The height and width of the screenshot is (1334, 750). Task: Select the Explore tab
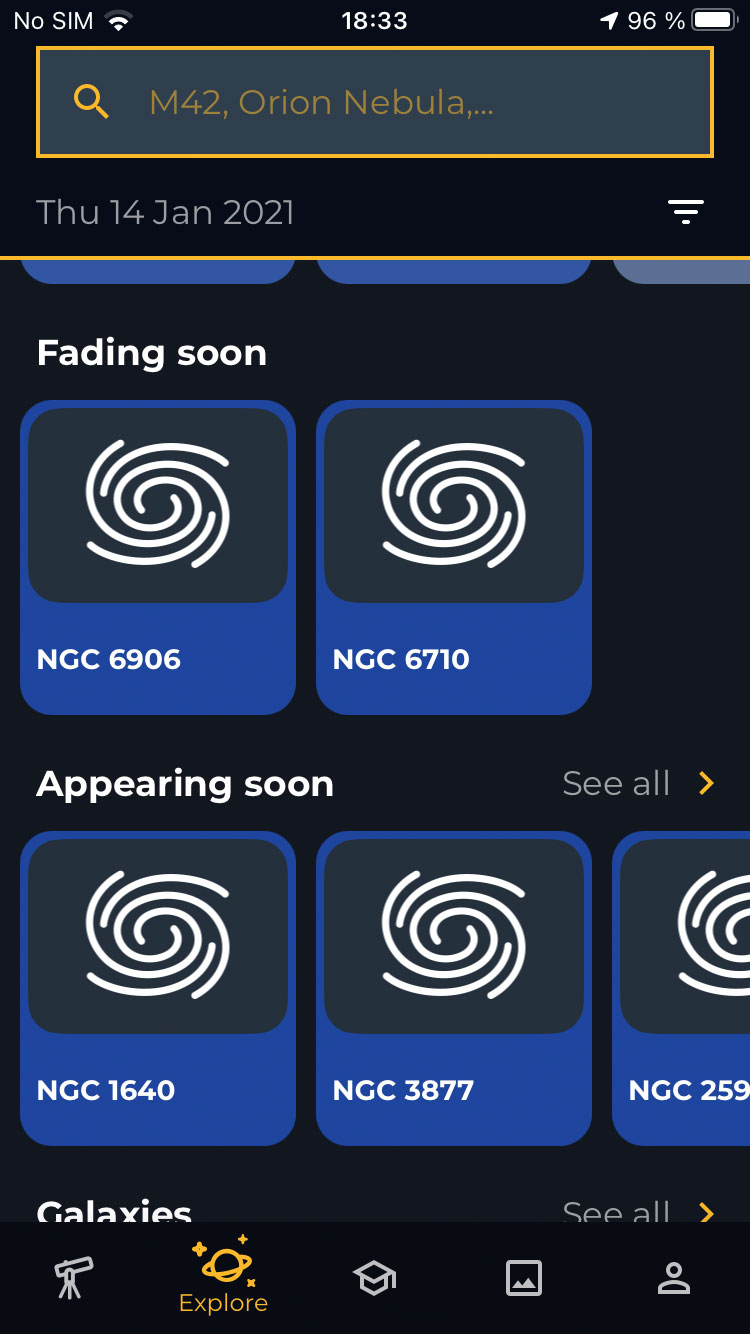[x=224, y=1276]
